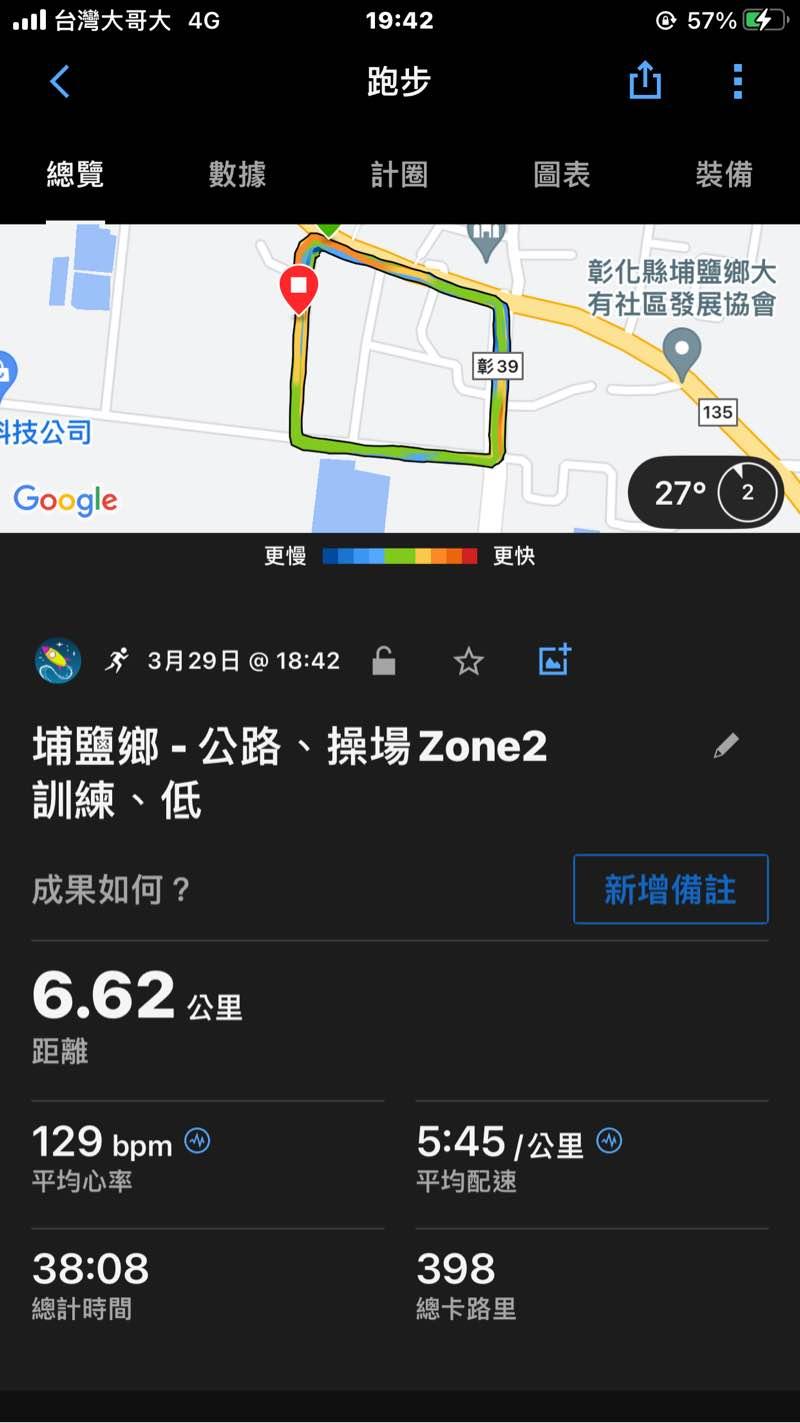
Task: Tap the 新增備註 button
Action: (x=670, y=889)
